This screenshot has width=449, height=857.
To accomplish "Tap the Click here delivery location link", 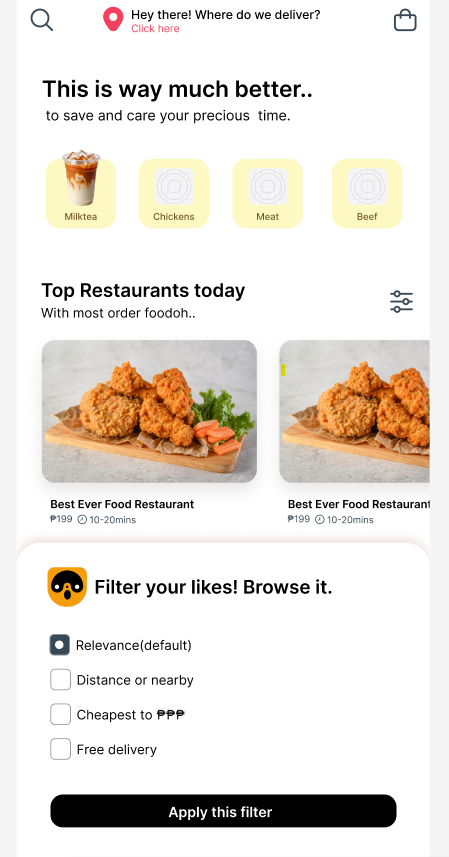I will pos(155,29).
